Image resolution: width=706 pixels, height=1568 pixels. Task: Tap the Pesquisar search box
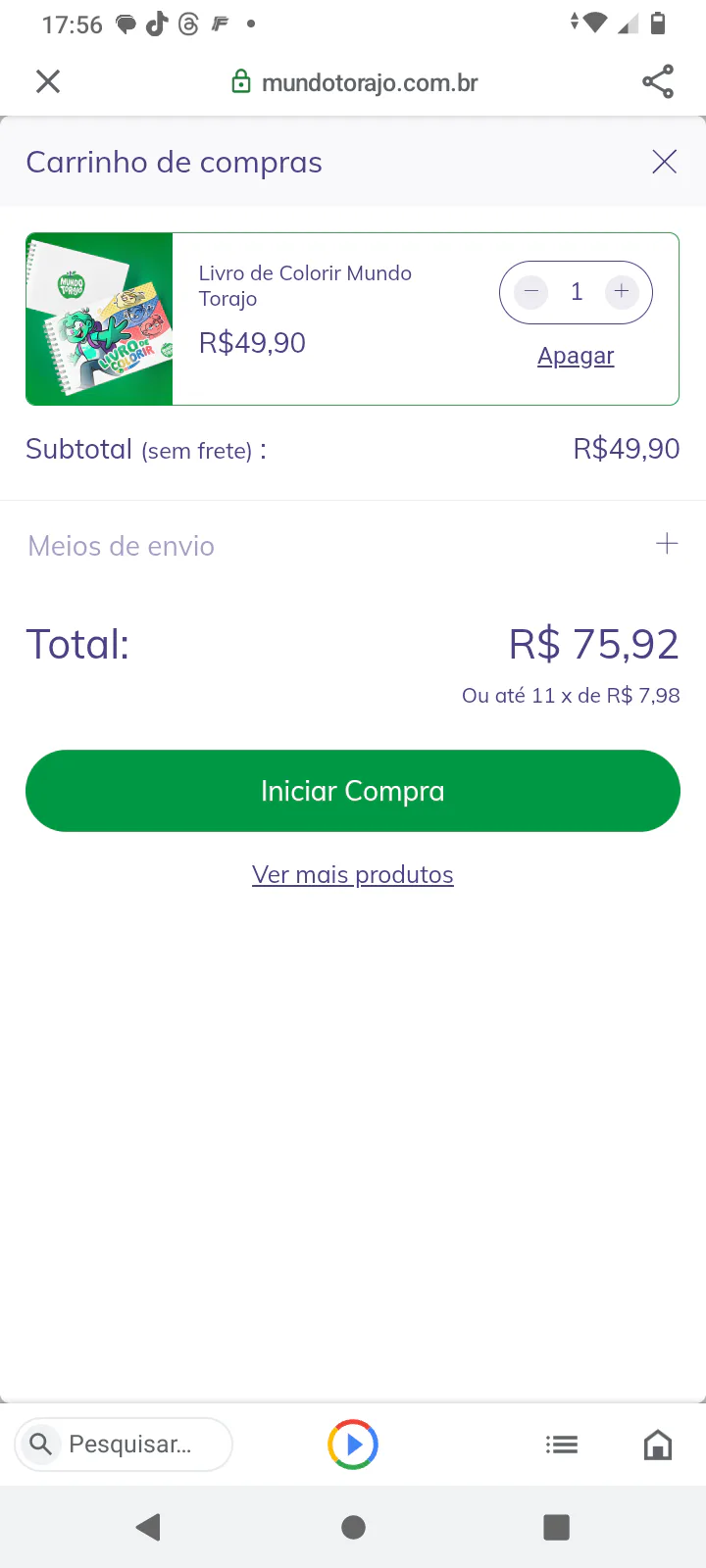click(x=124, y=1445)
